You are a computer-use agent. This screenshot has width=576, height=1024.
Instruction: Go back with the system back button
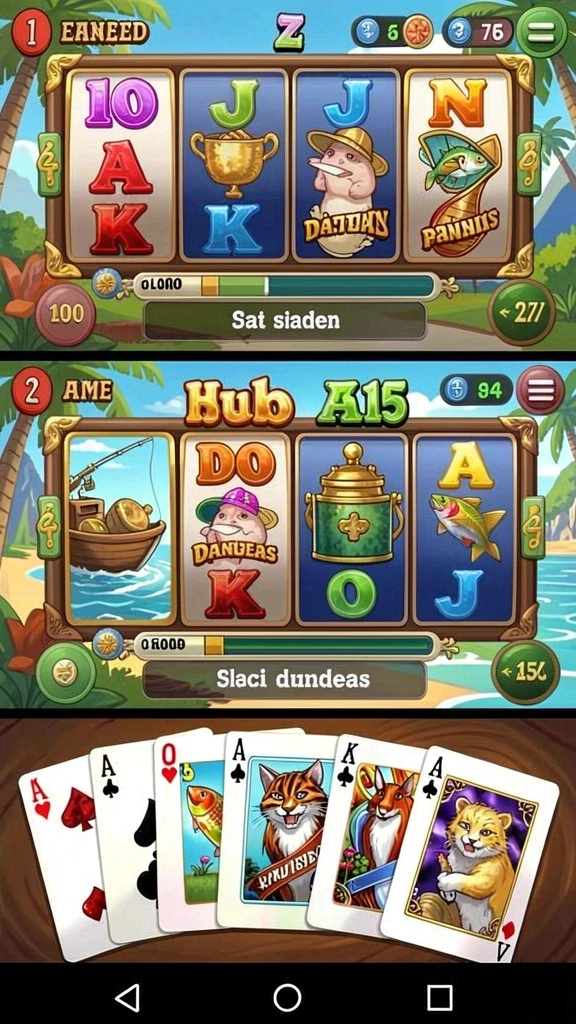pyautogui.click(x=127, y=997)
